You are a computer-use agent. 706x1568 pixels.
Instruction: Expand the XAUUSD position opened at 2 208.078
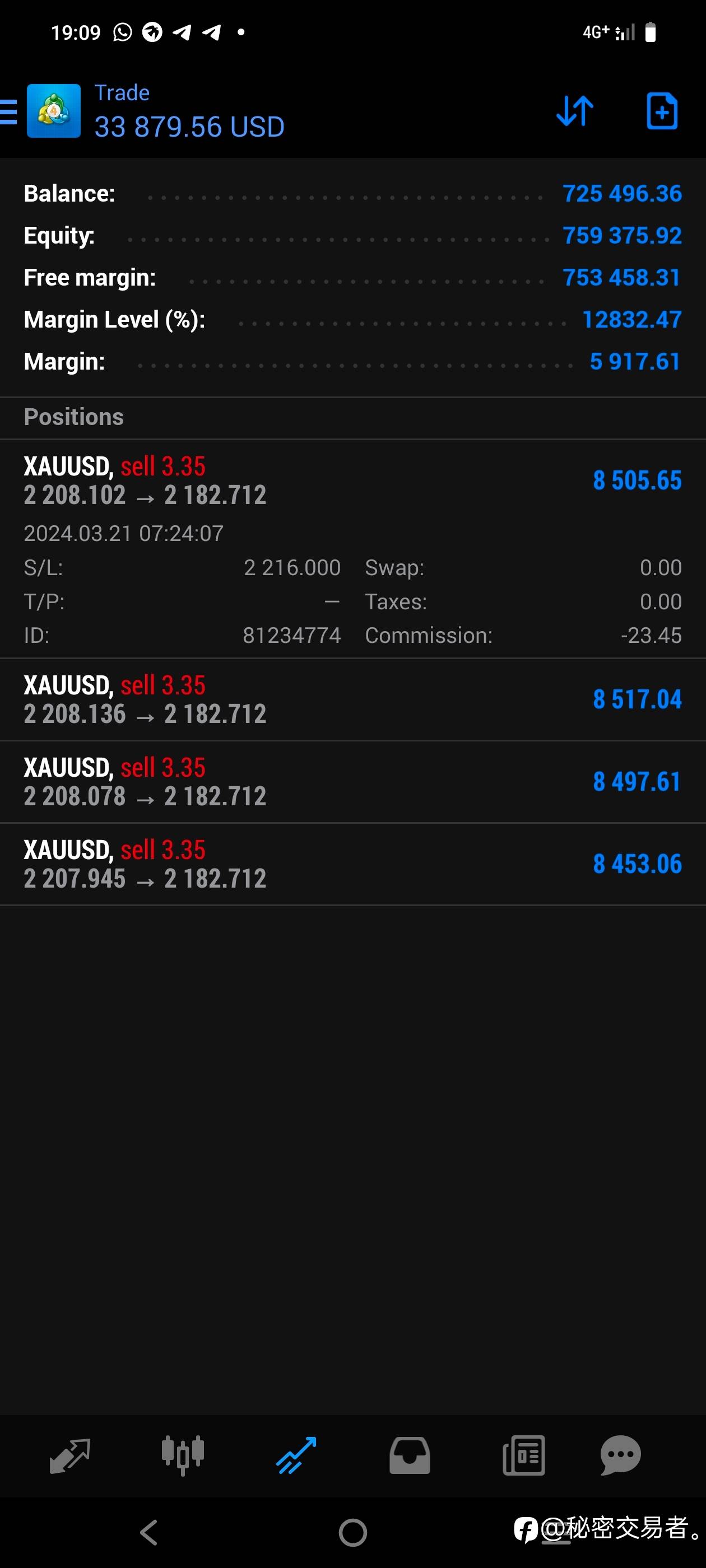(352, 782)
